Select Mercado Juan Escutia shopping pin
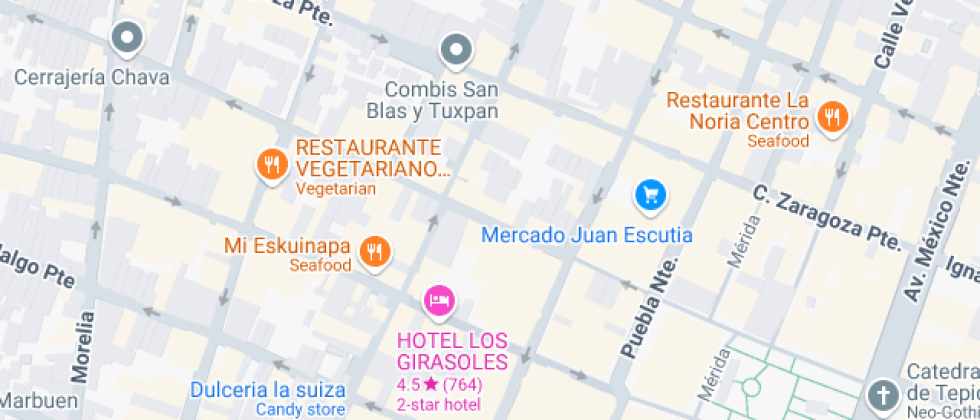This screenshot has width=980, height=420. click(x=652, y=194)
